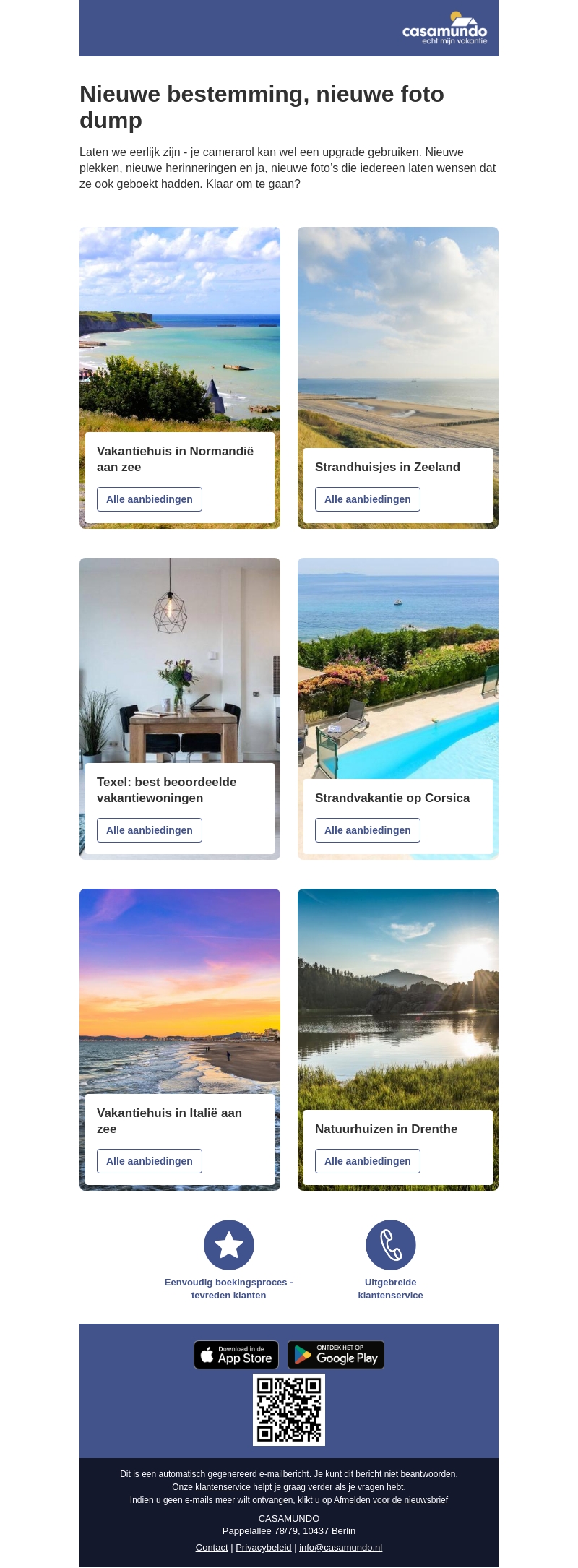
Task: View the Privacybeleid page
Action: click(x=264, y=1548)
